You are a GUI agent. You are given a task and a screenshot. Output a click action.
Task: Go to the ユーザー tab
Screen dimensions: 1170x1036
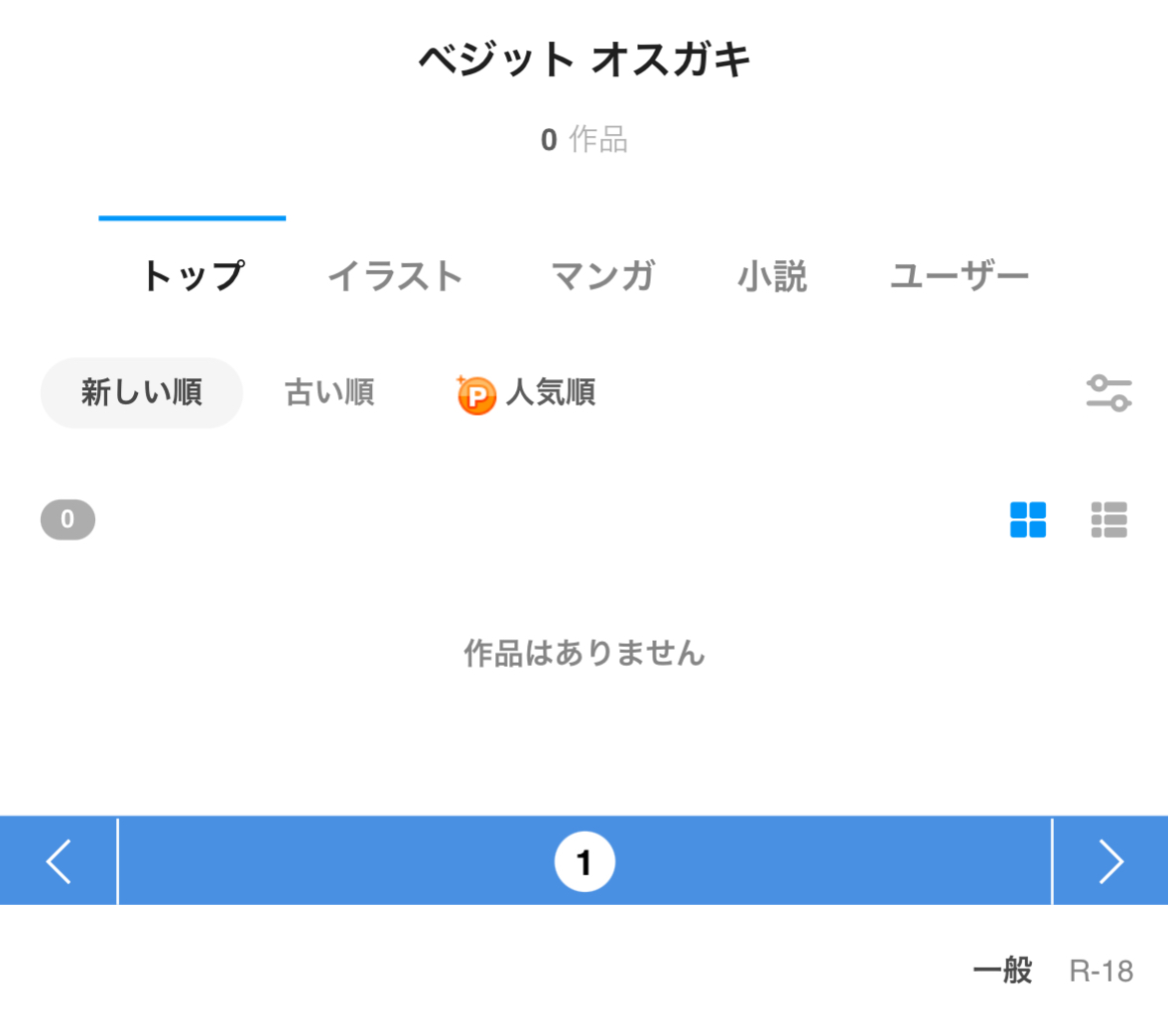click(x=960, y=276)
